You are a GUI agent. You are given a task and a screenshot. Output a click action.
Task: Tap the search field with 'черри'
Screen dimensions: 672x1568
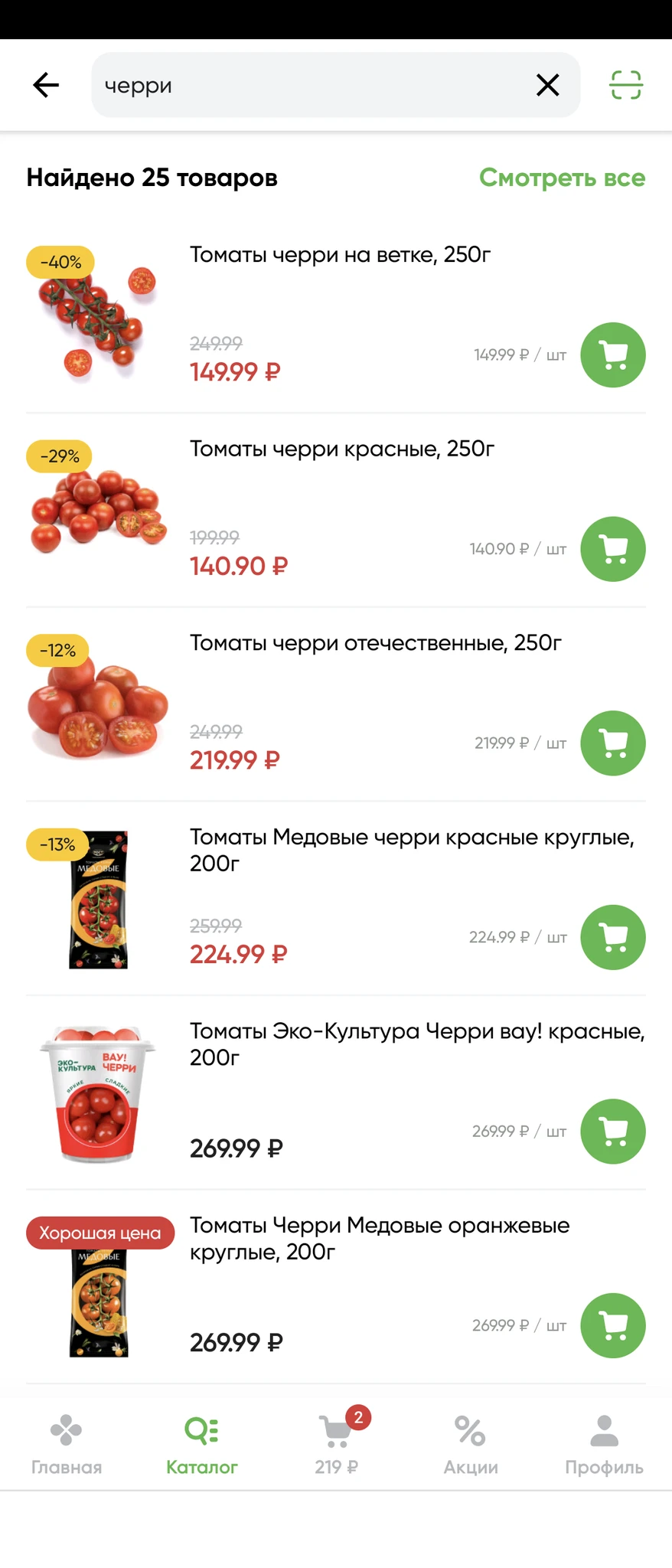[x=306, y=85]
